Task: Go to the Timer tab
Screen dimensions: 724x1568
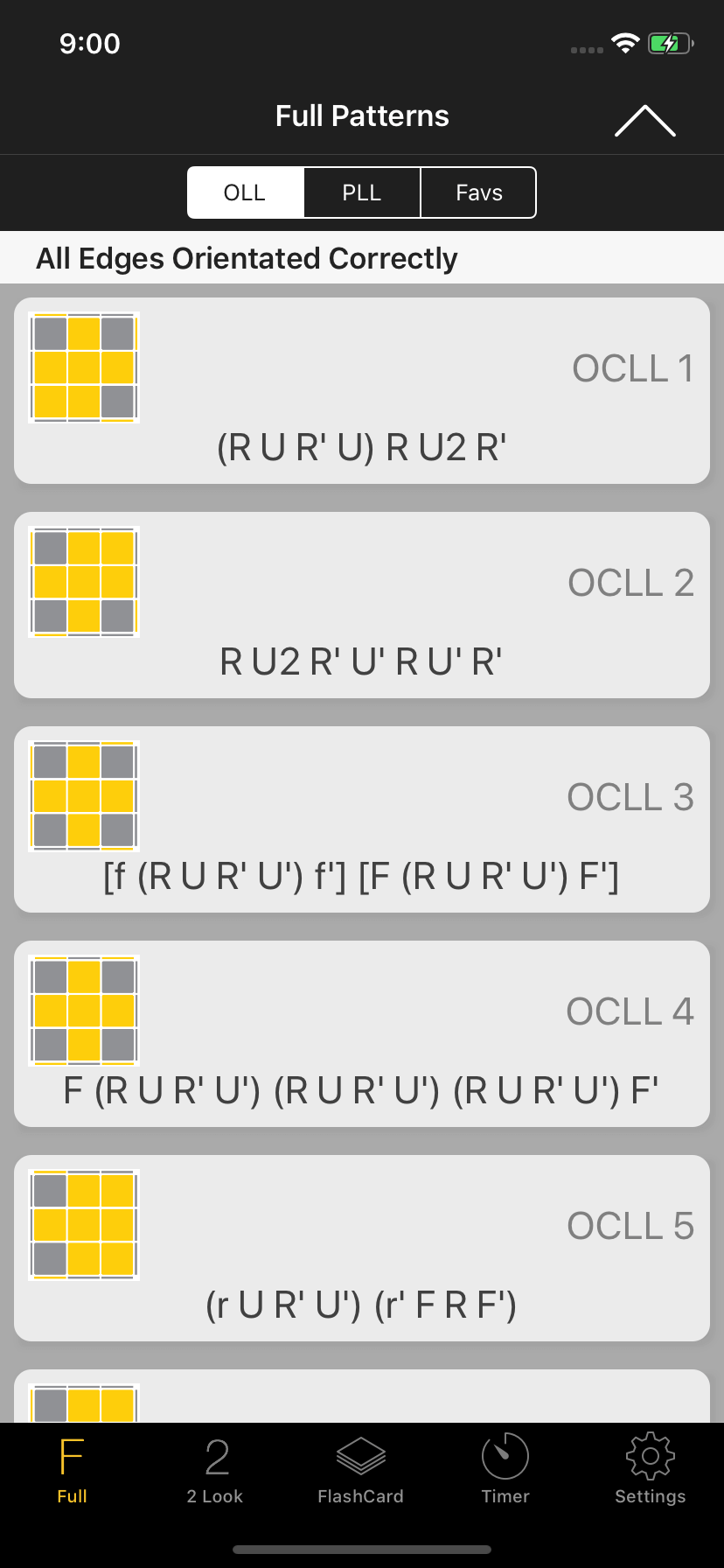Action: (x=505, y=1470)
